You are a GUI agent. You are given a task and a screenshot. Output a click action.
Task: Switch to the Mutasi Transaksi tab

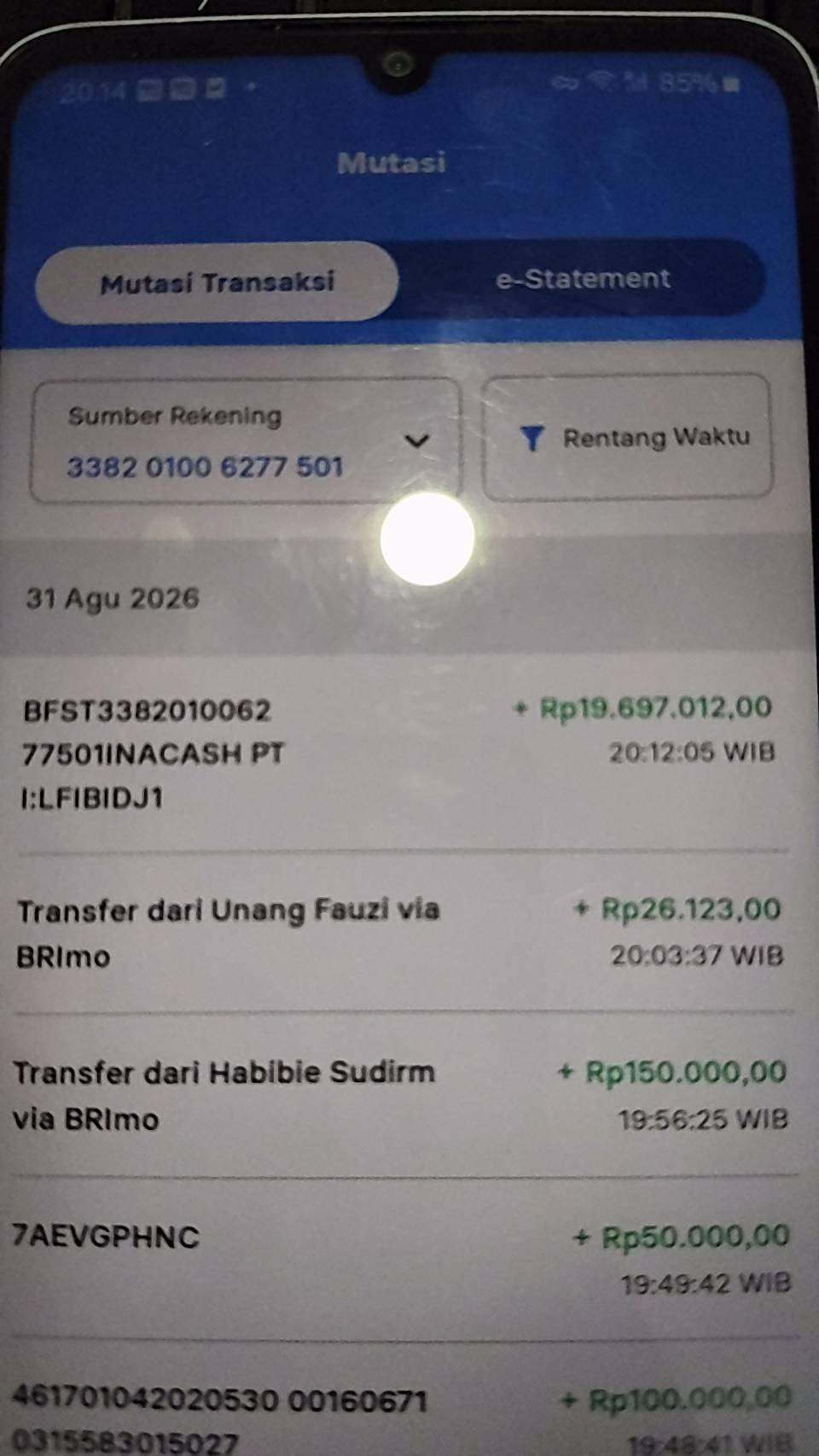[217, 282]
